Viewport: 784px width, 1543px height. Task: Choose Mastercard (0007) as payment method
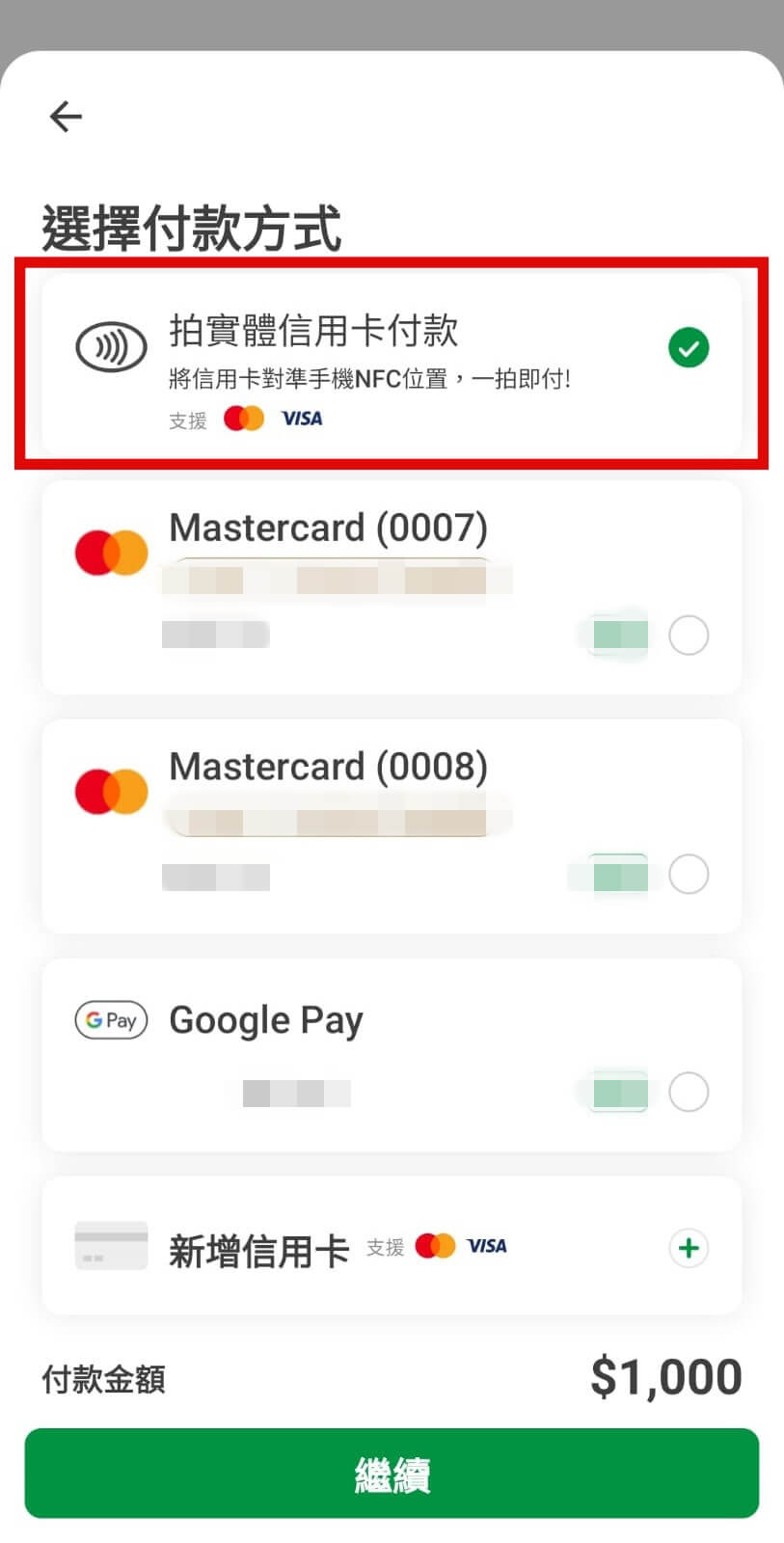(x=688, y=636)
